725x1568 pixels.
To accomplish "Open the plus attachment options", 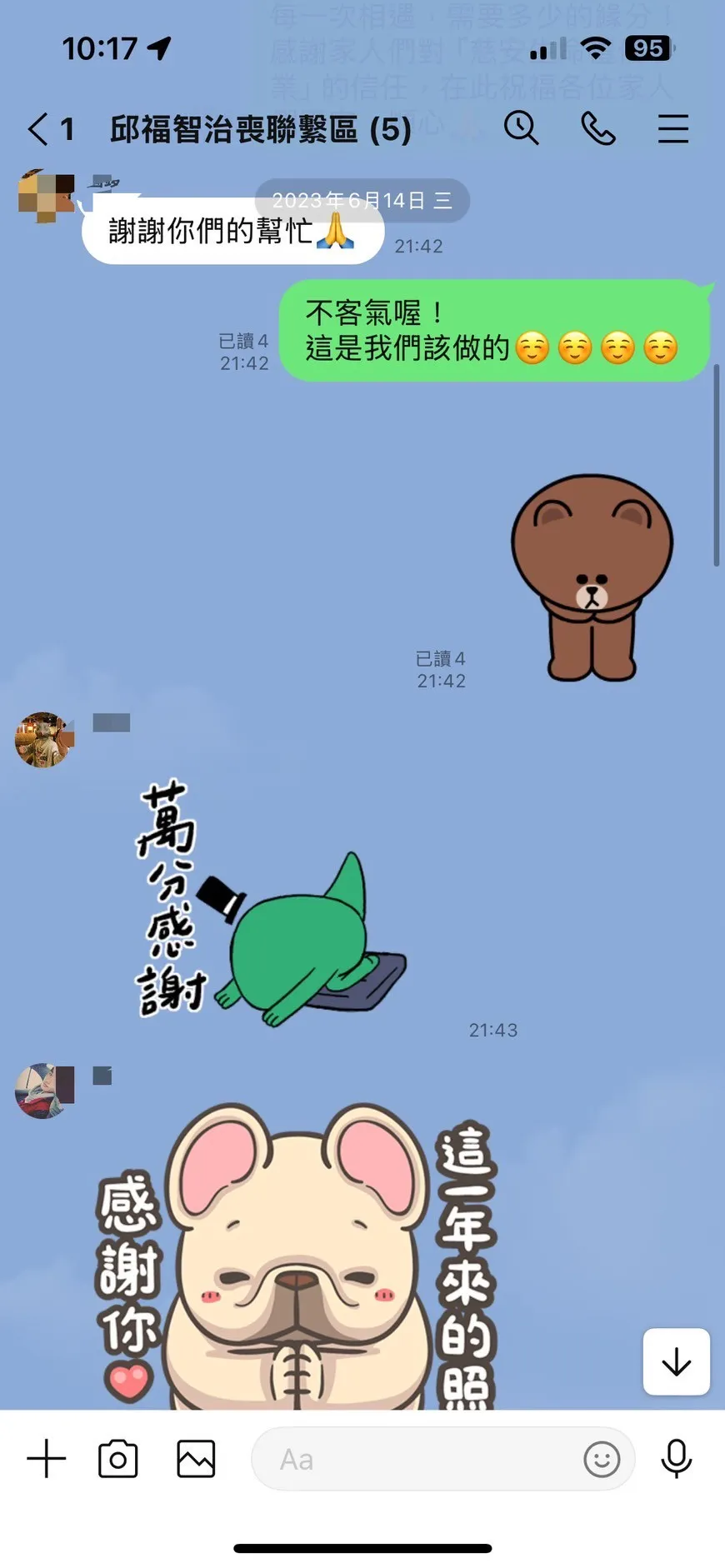I will [x=47, y=1459].
